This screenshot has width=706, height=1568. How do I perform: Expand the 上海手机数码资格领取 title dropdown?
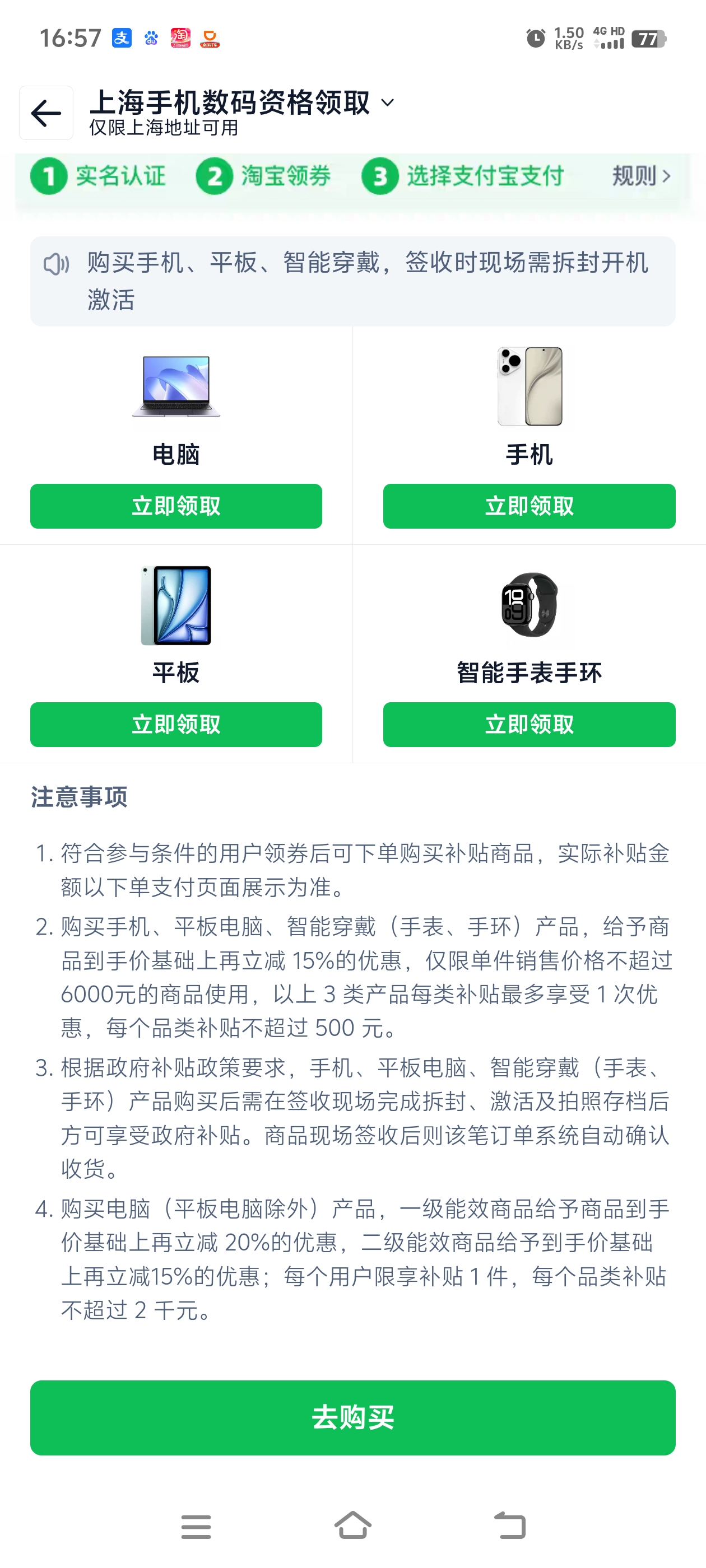[387, 103]
